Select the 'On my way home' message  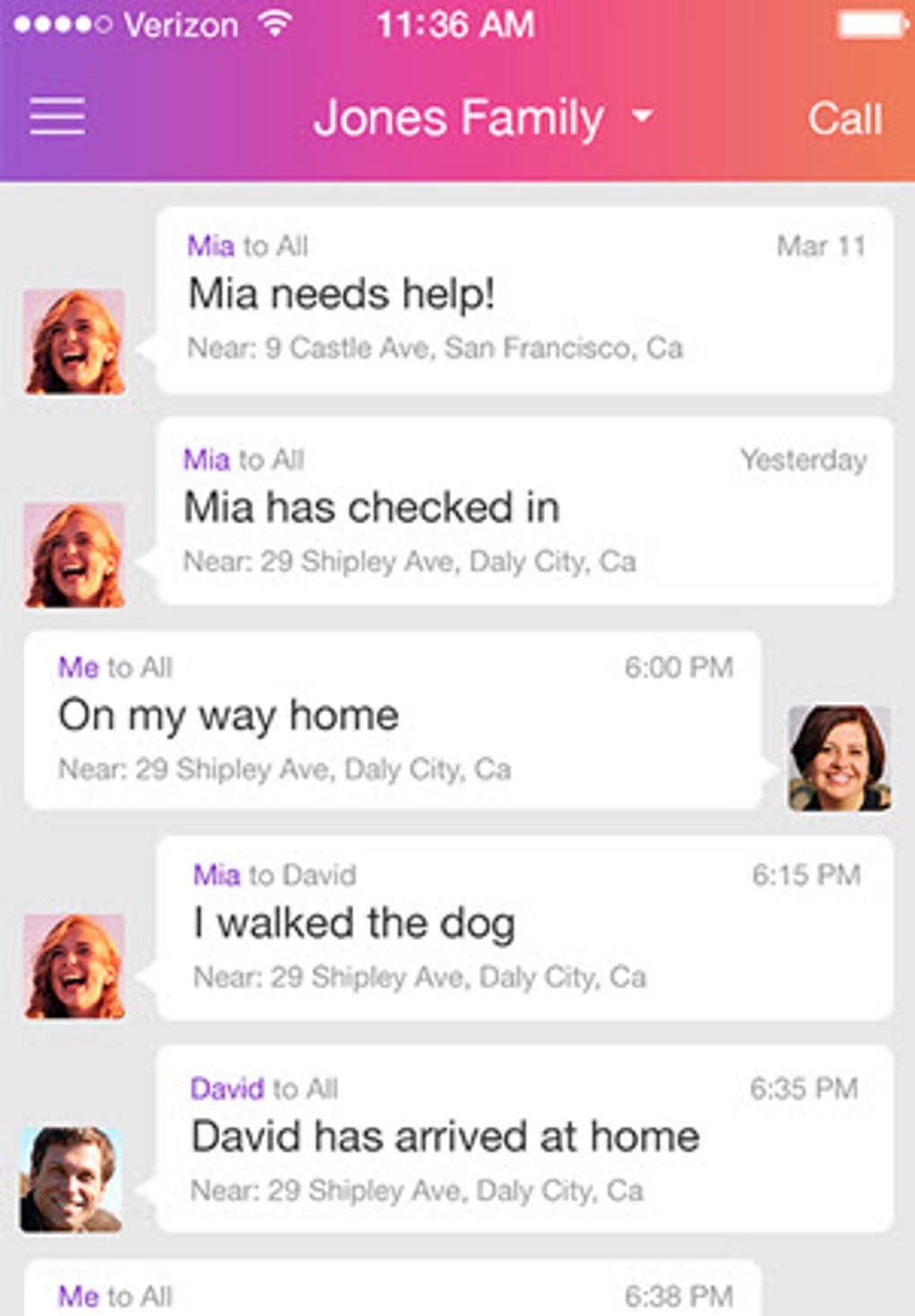click(x=393, y=719)
